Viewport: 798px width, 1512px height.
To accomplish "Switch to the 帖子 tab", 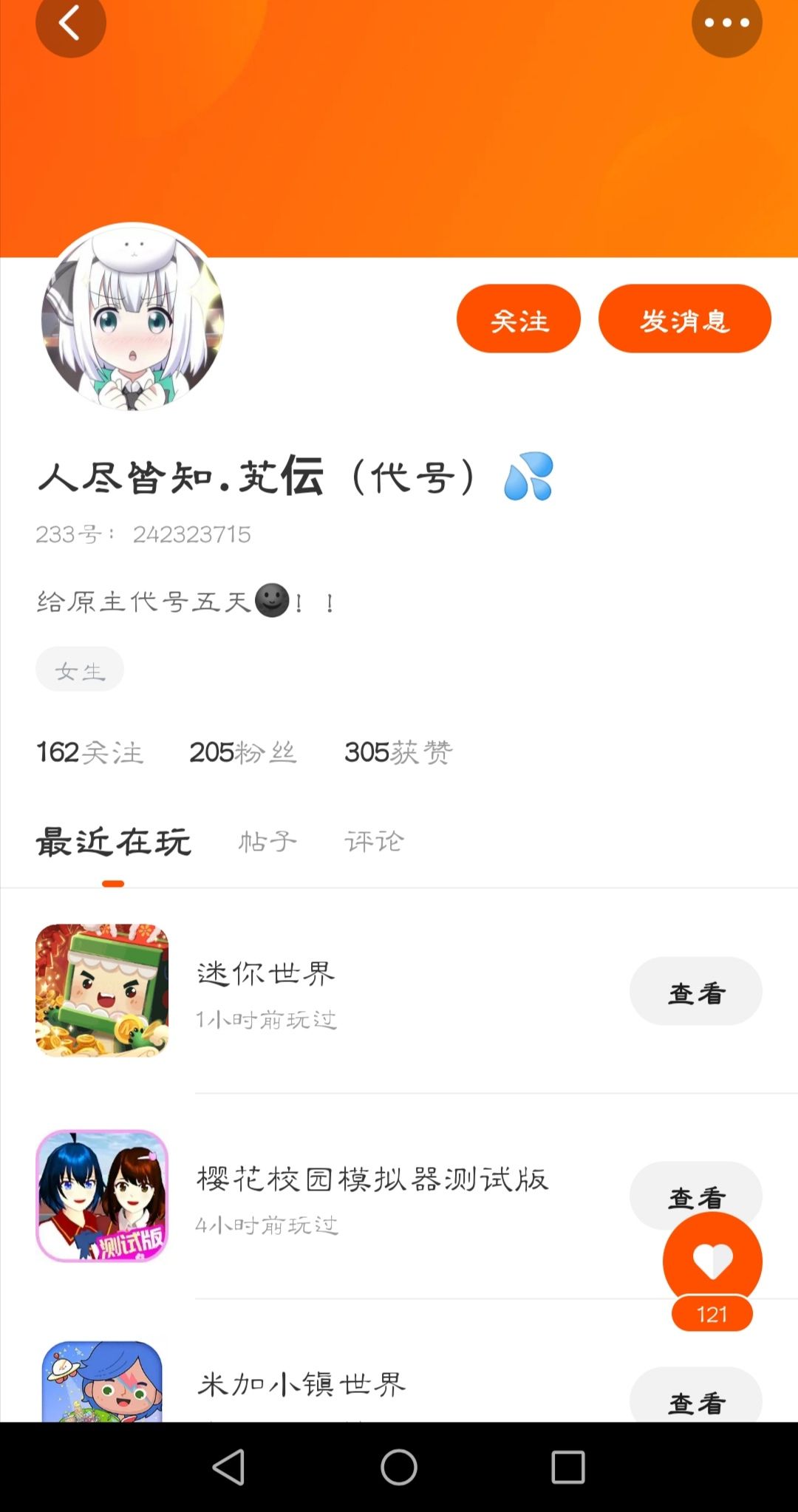I will pyautogui.click(x=267, y=841).
